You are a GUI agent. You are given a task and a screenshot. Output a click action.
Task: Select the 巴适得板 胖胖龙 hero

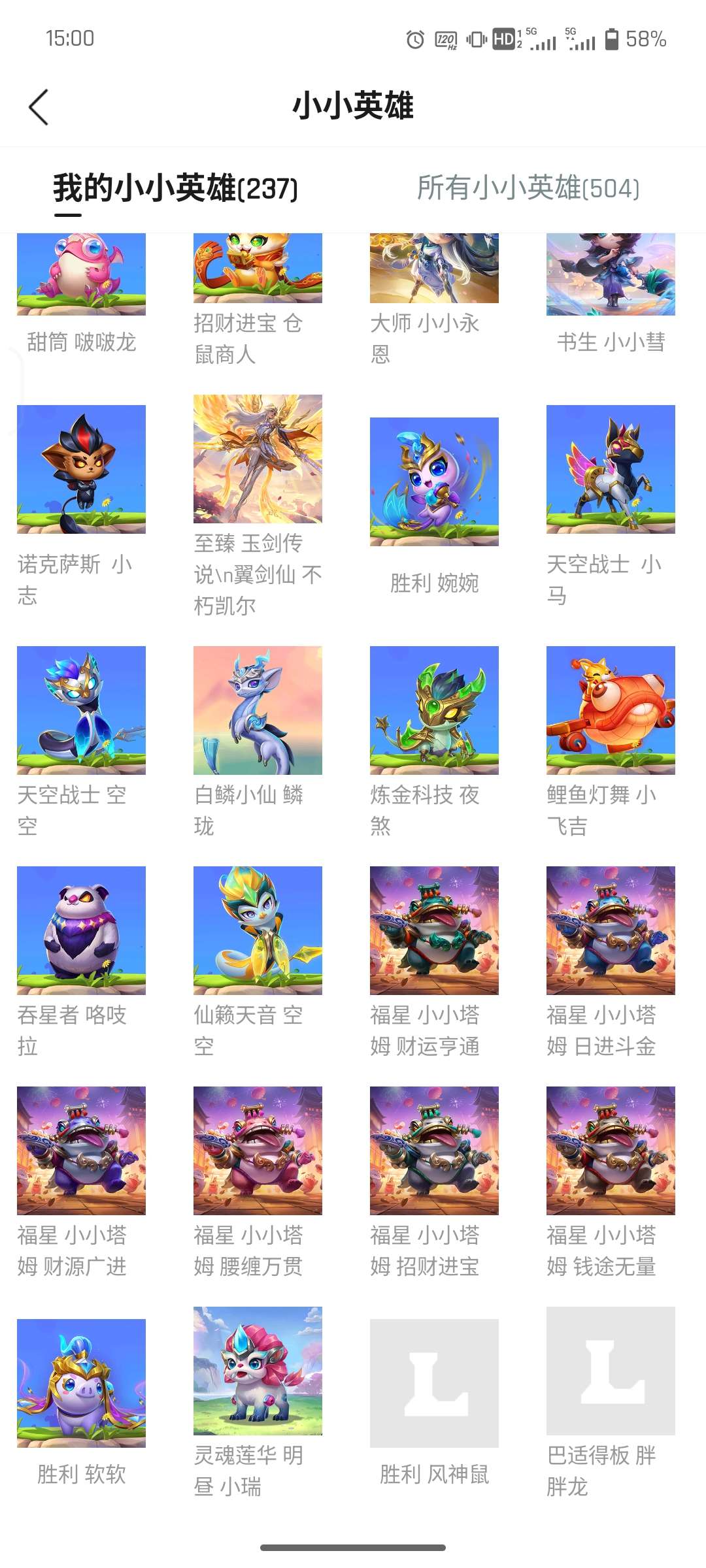pos(611,1371)
